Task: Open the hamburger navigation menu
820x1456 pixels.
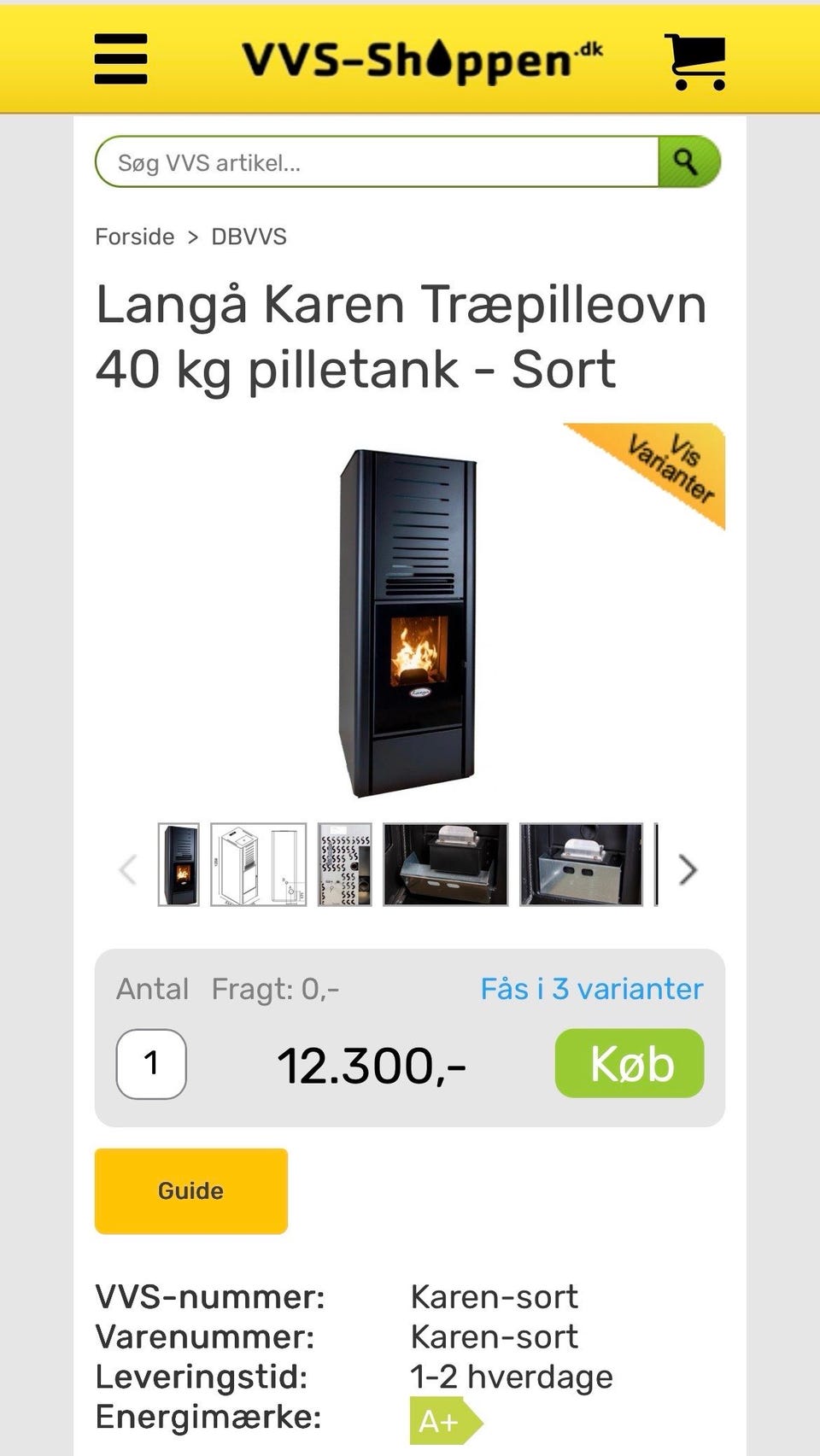Action: 120,61
